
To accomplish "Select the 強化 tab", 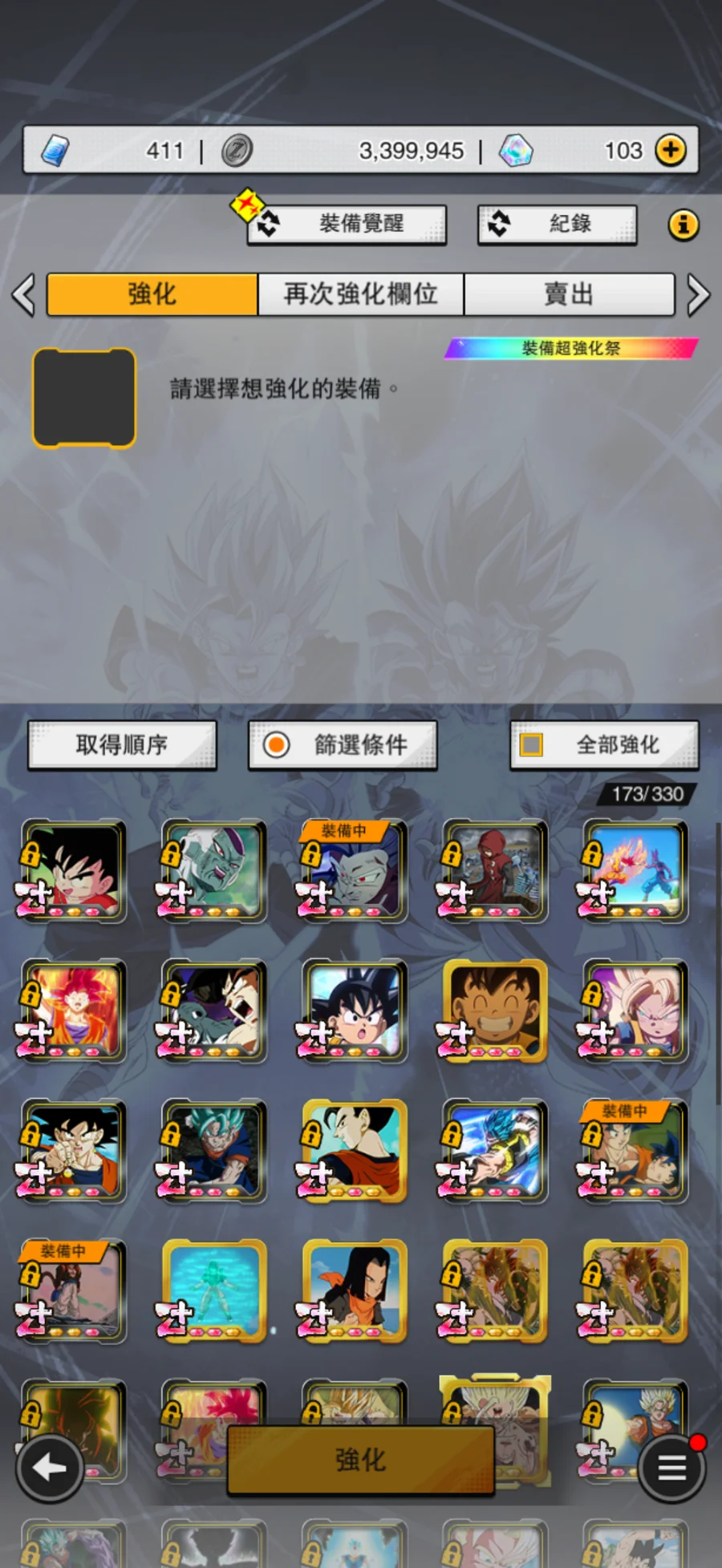I will coord(152,294).
